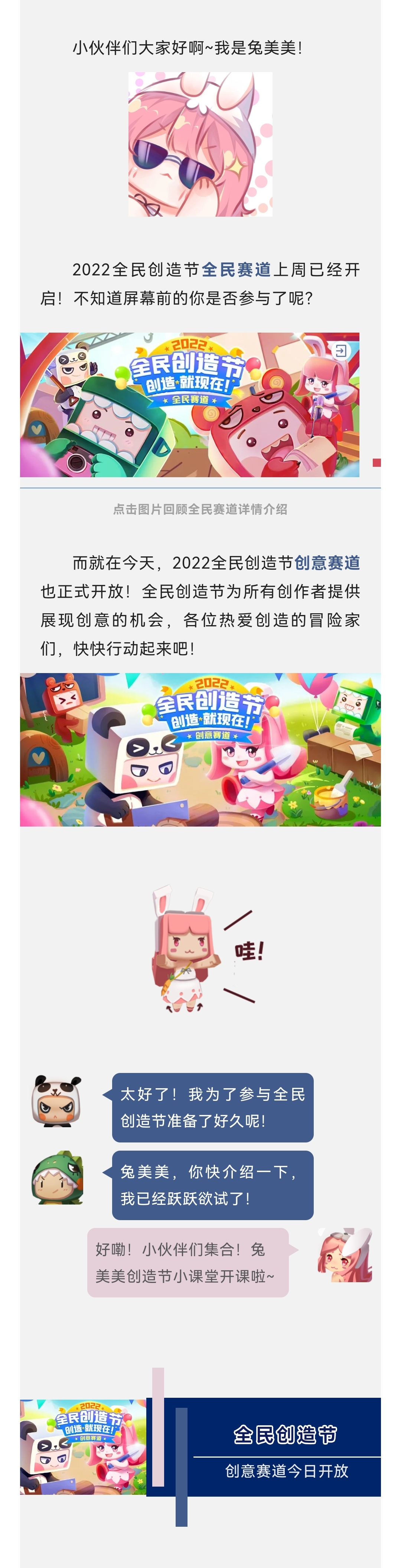The width and height of the screenshot is (401, 1568).
Task: Open the 全民赛道 banner image to review details
Action: [x=189, y=404]
